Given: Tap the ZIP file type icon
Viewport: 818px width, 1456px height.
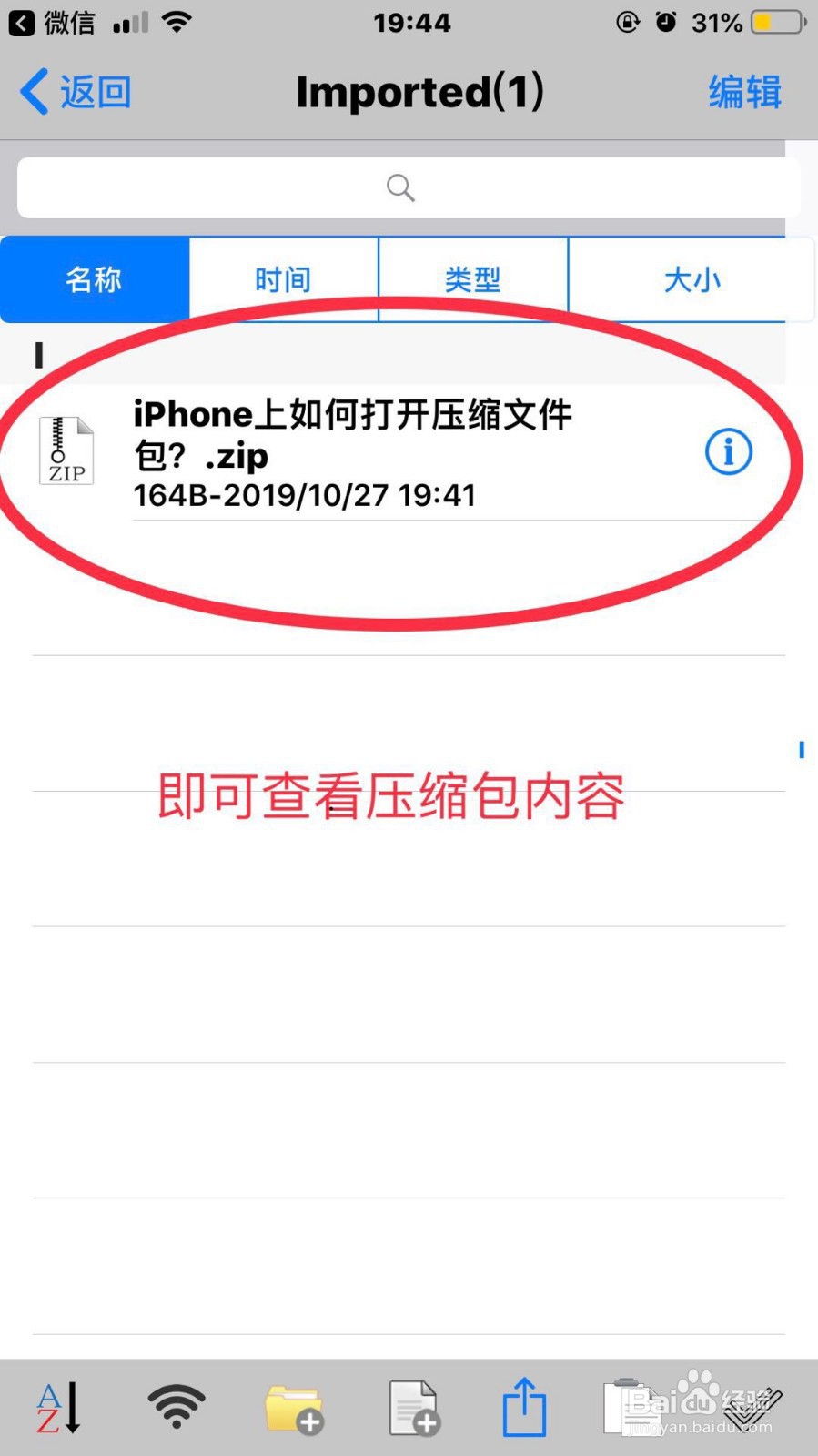Looking at the screenshot, I should 66,451.
